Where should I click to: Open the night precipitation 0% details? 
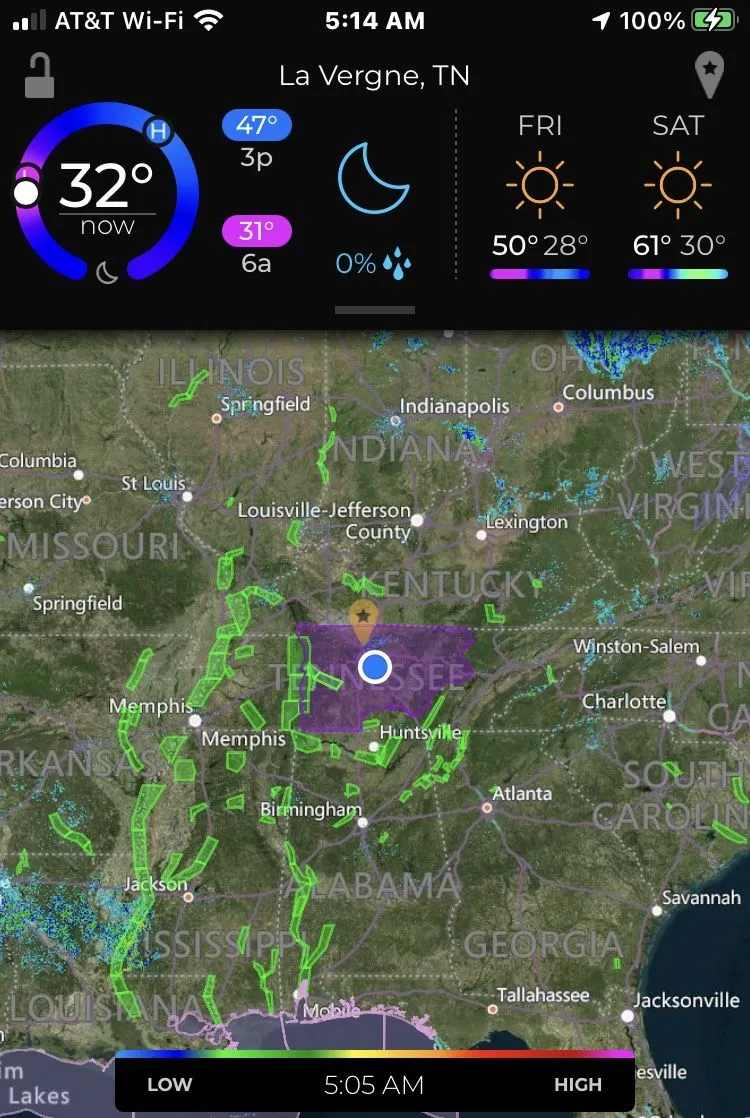click(374, 263)
